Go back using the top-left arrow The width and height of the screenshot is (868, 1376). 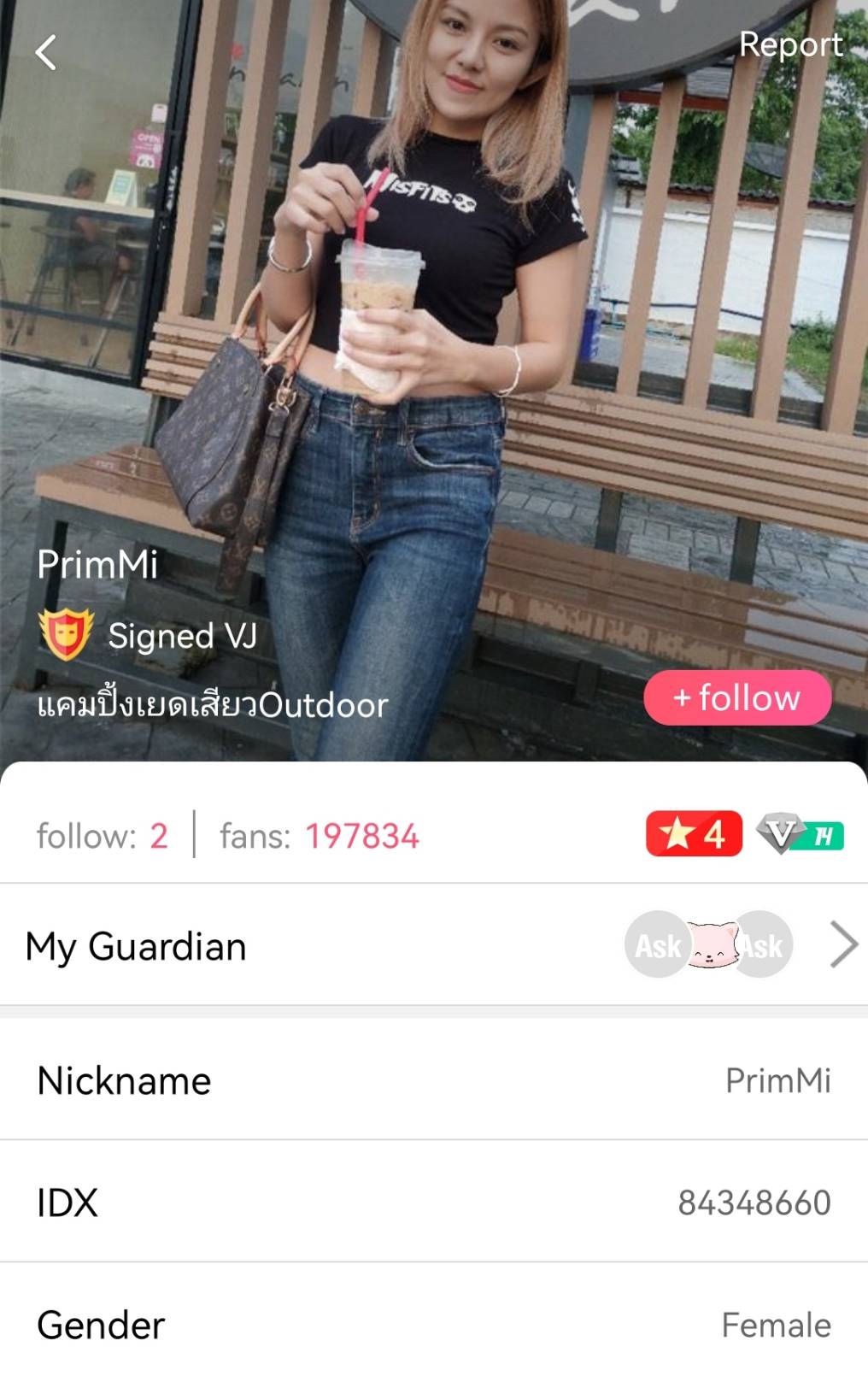pos(46,53)
